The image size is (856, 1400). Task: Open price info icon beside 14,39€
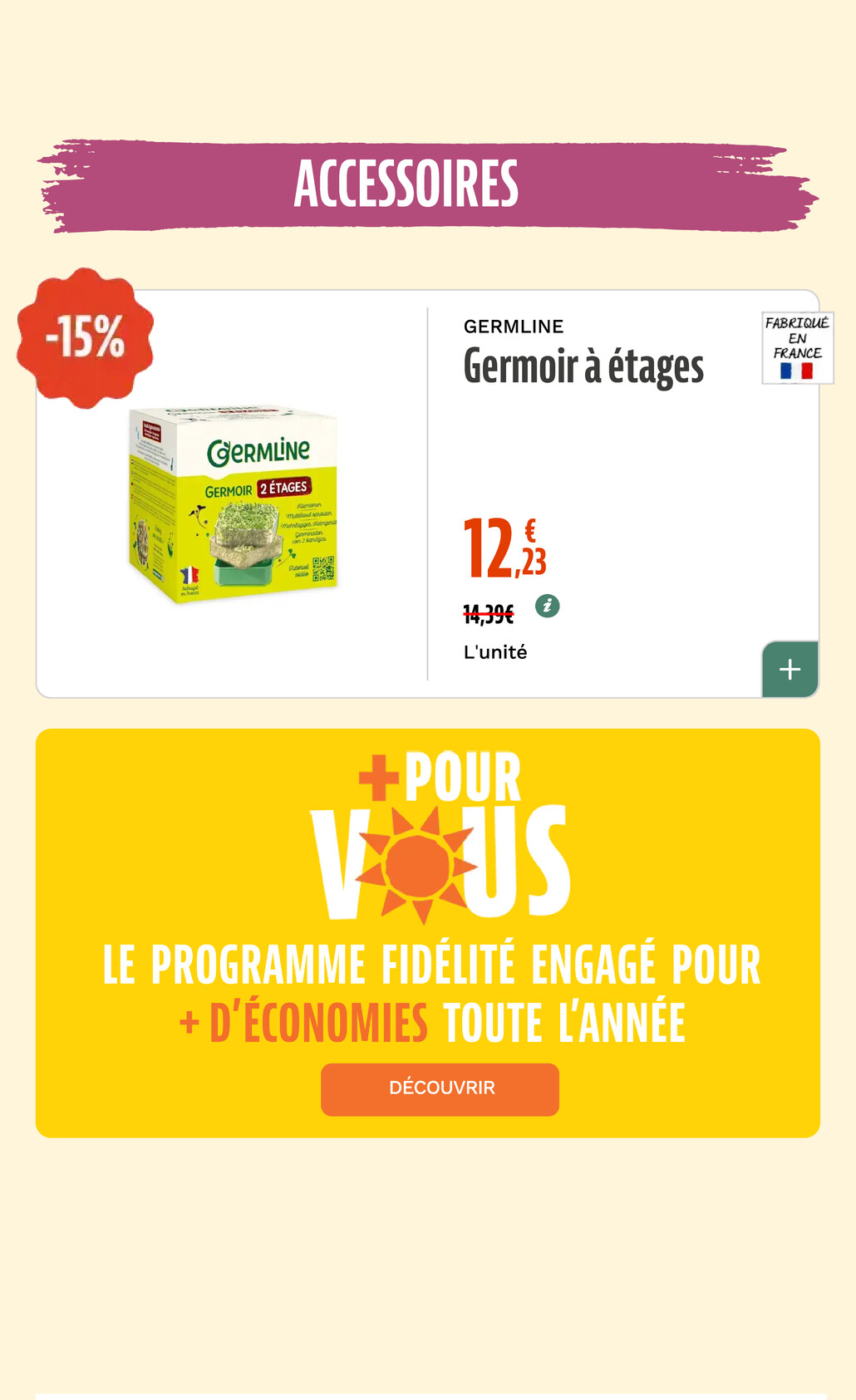click(547, 606)
